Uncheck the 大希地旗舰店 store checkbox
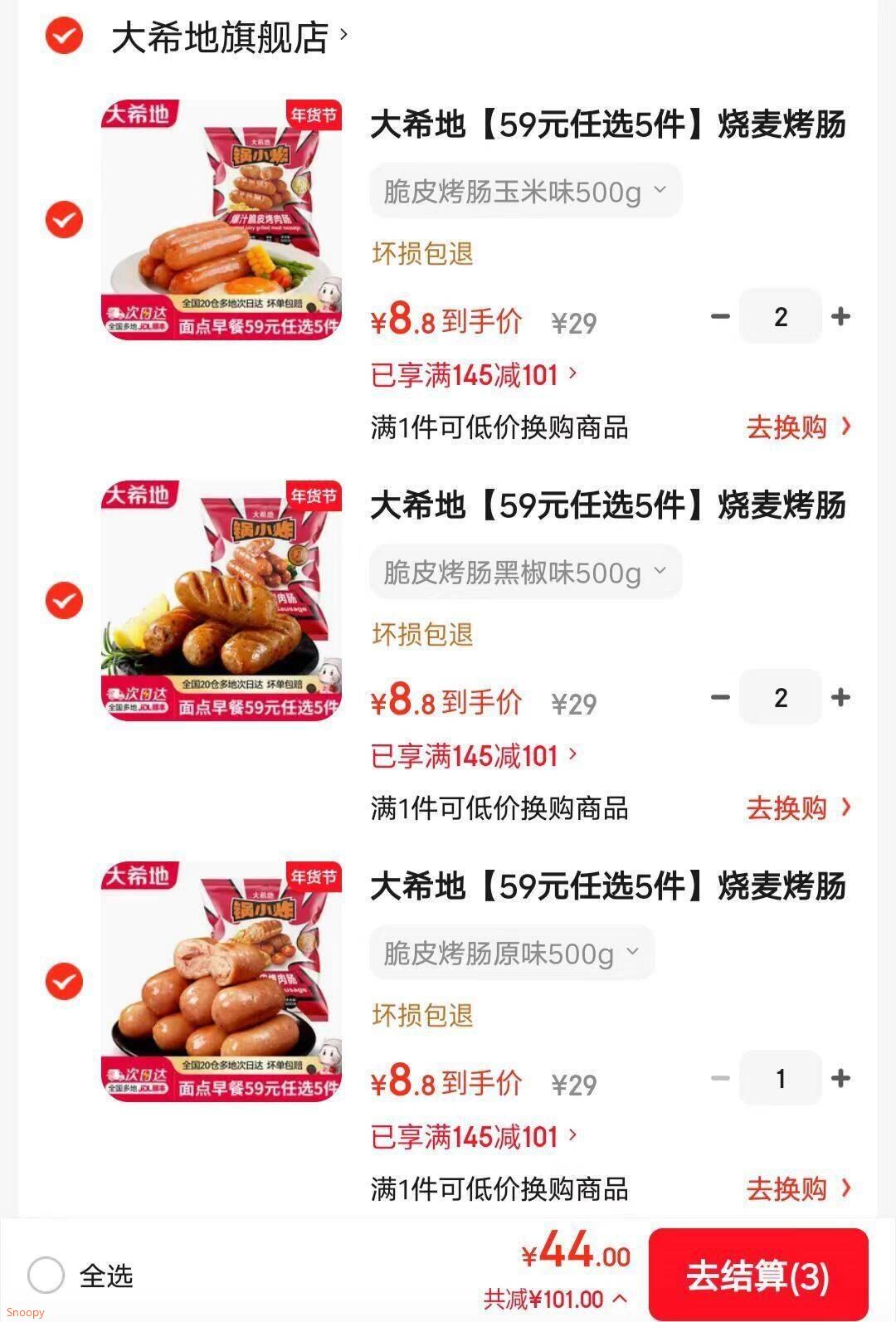The image size is (896, 1322). tap(64, 36)
